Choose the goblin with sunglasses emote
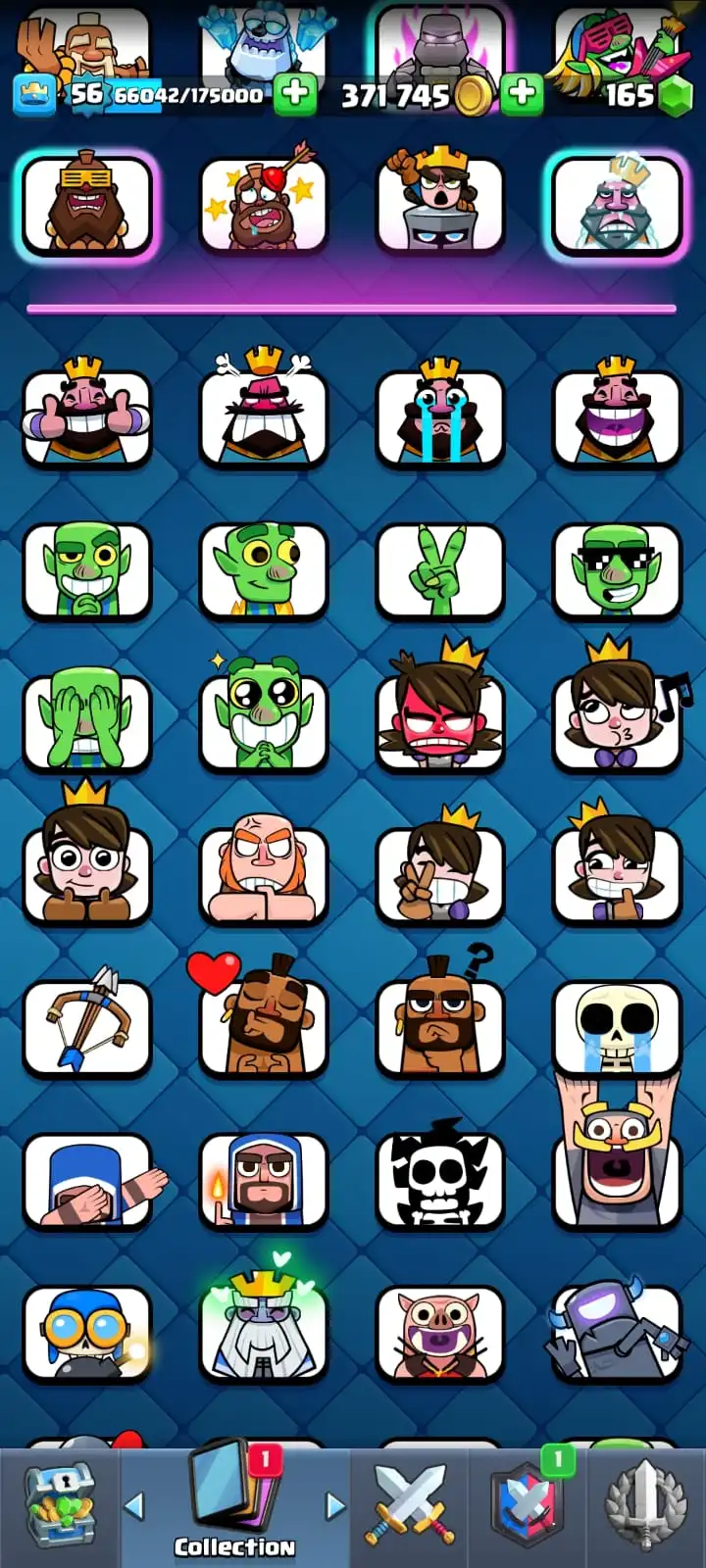This screenshot has height=1568, width=706. [x=617, y=570]
